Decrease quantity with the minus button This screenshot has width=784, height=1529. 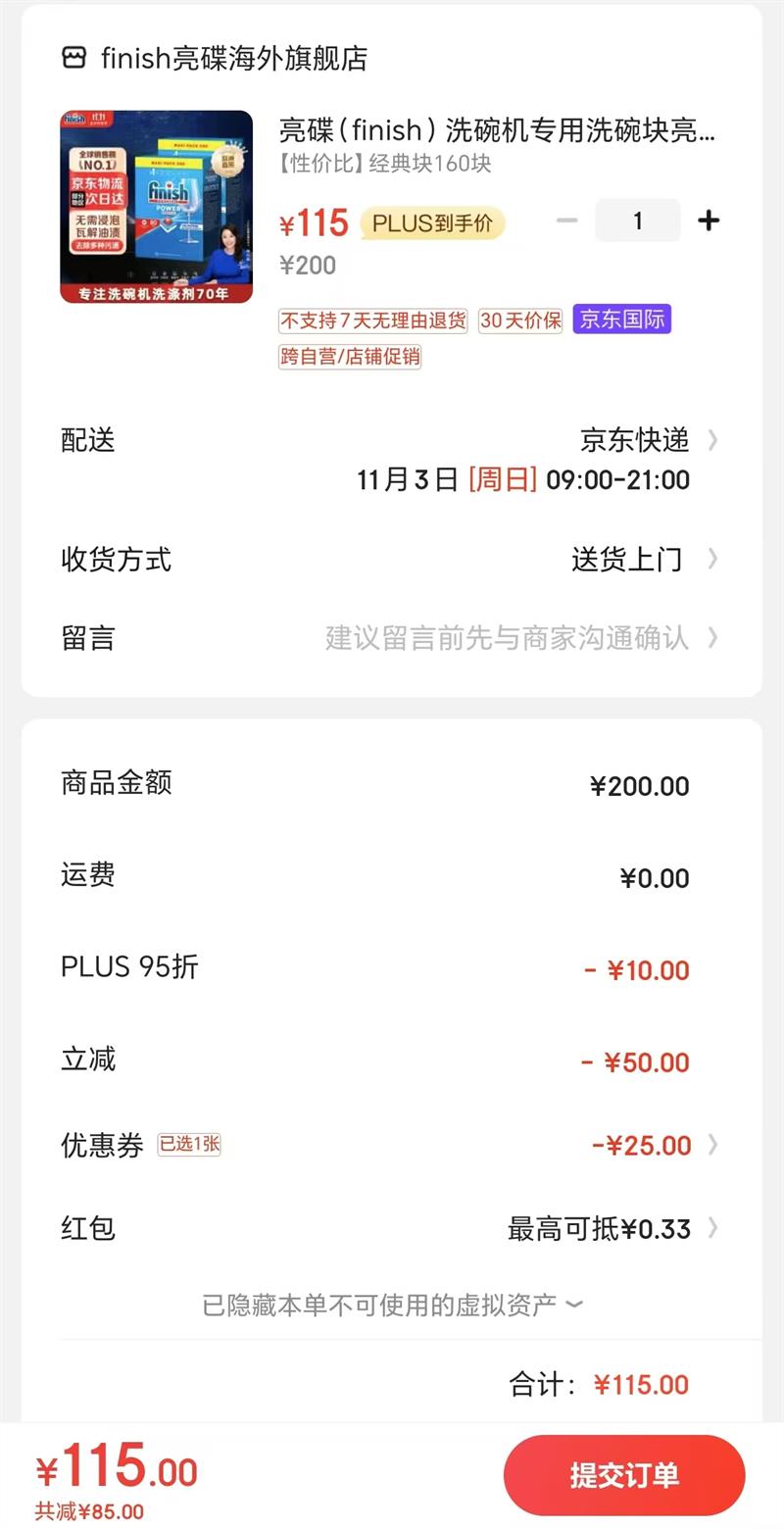pos(566,221)
